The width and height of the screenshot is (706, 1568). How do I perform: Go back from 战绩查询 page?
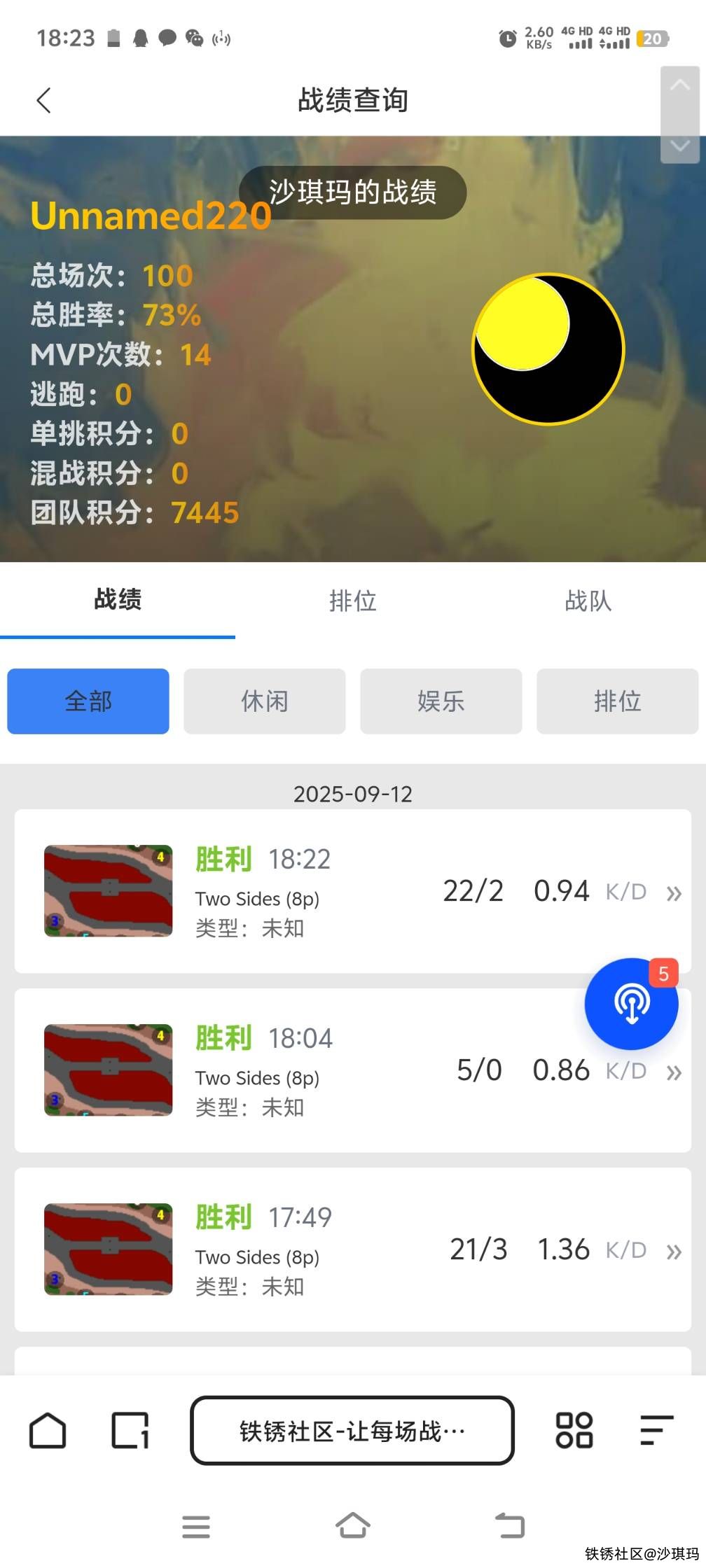tap(44, 100)
